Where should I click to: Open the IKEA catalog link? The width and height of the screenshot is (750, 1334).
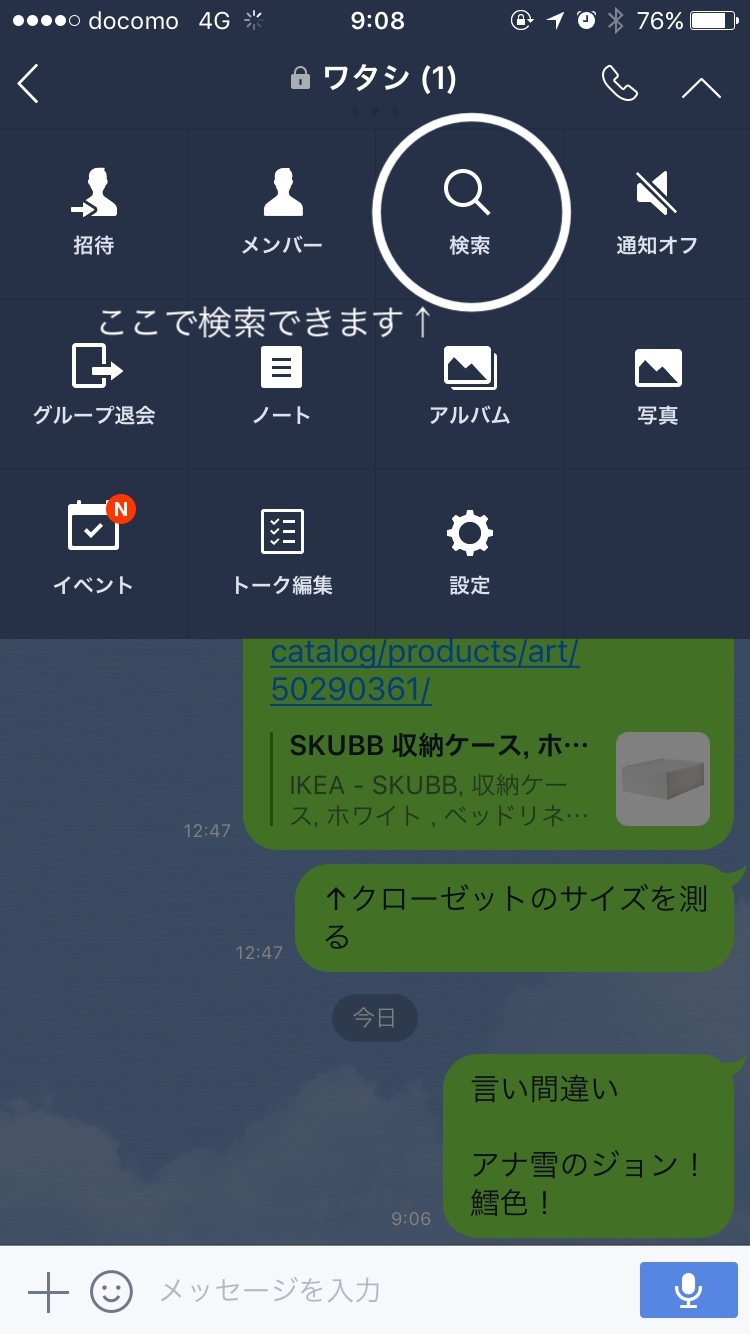424,671
